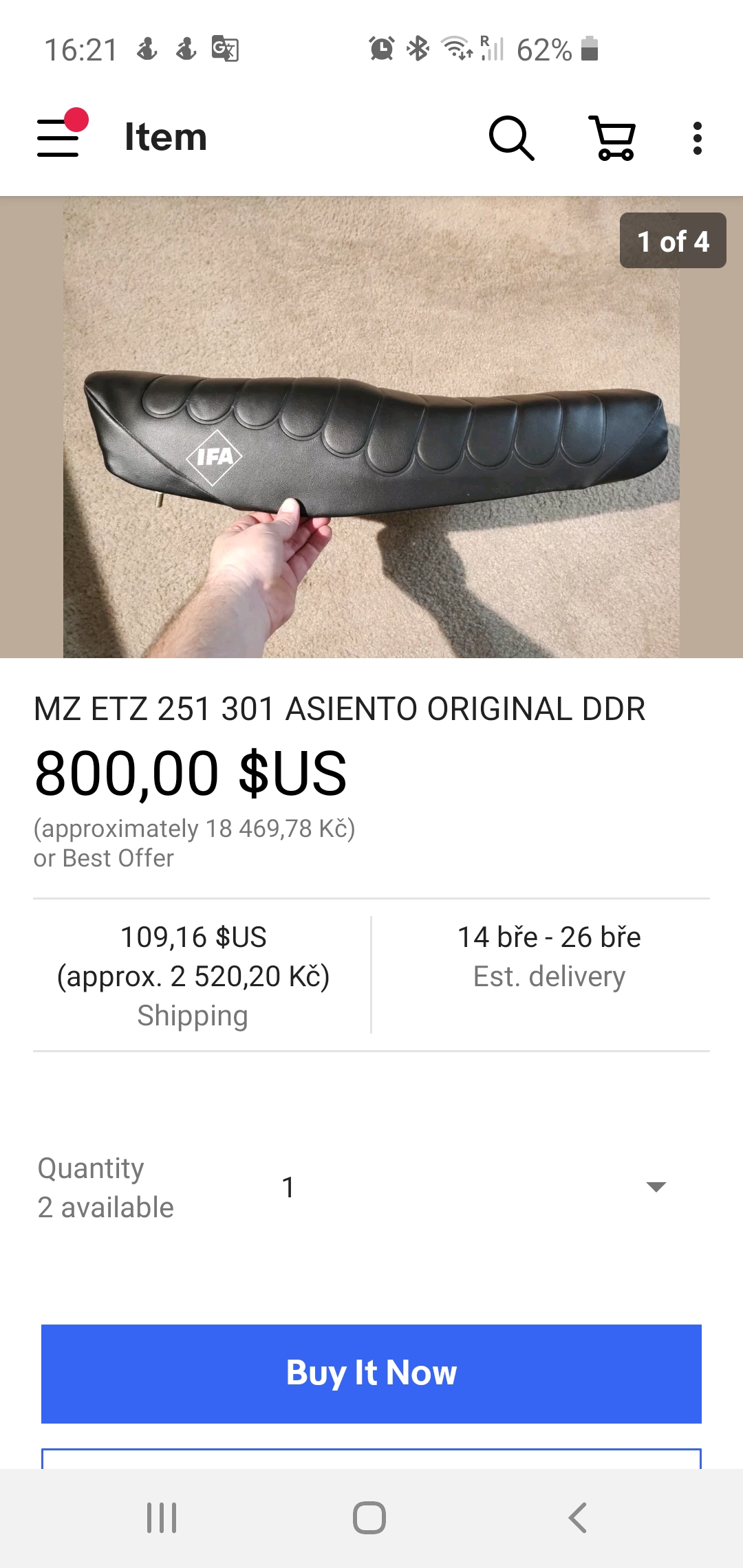
Task: Expand the Quantity dropdown
Action: point(656,1187)
